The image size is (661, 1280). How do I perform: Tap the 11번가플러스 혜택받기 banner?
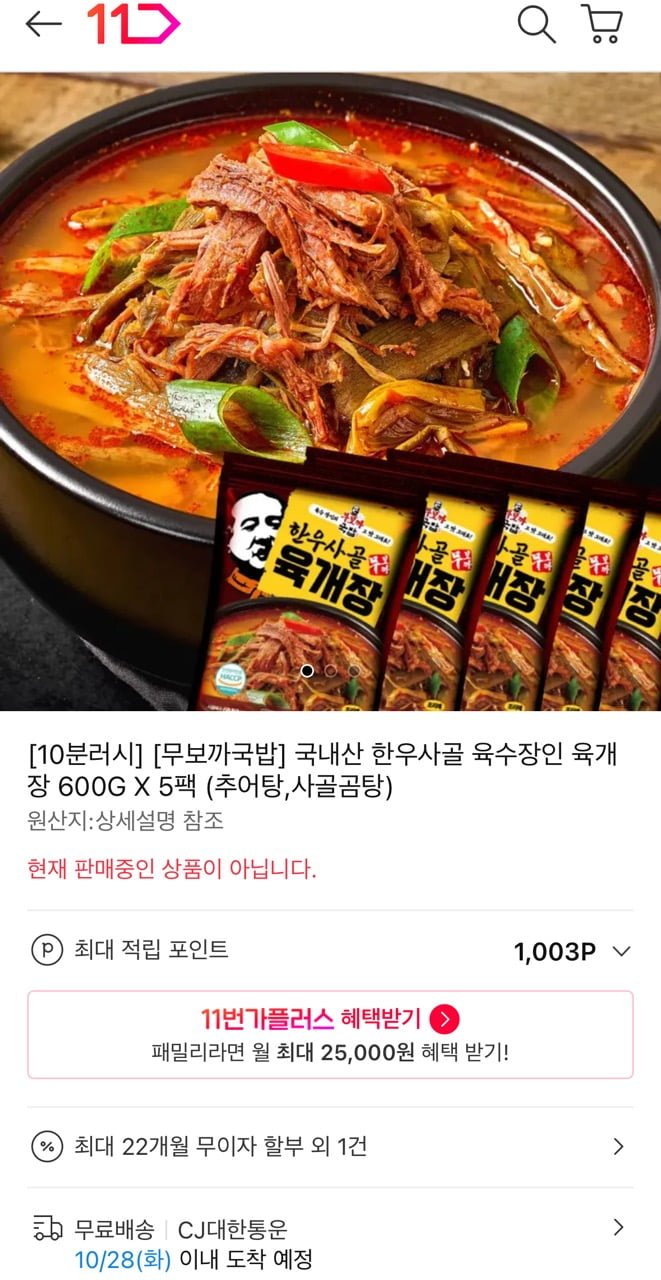[x=330, y=1035]
